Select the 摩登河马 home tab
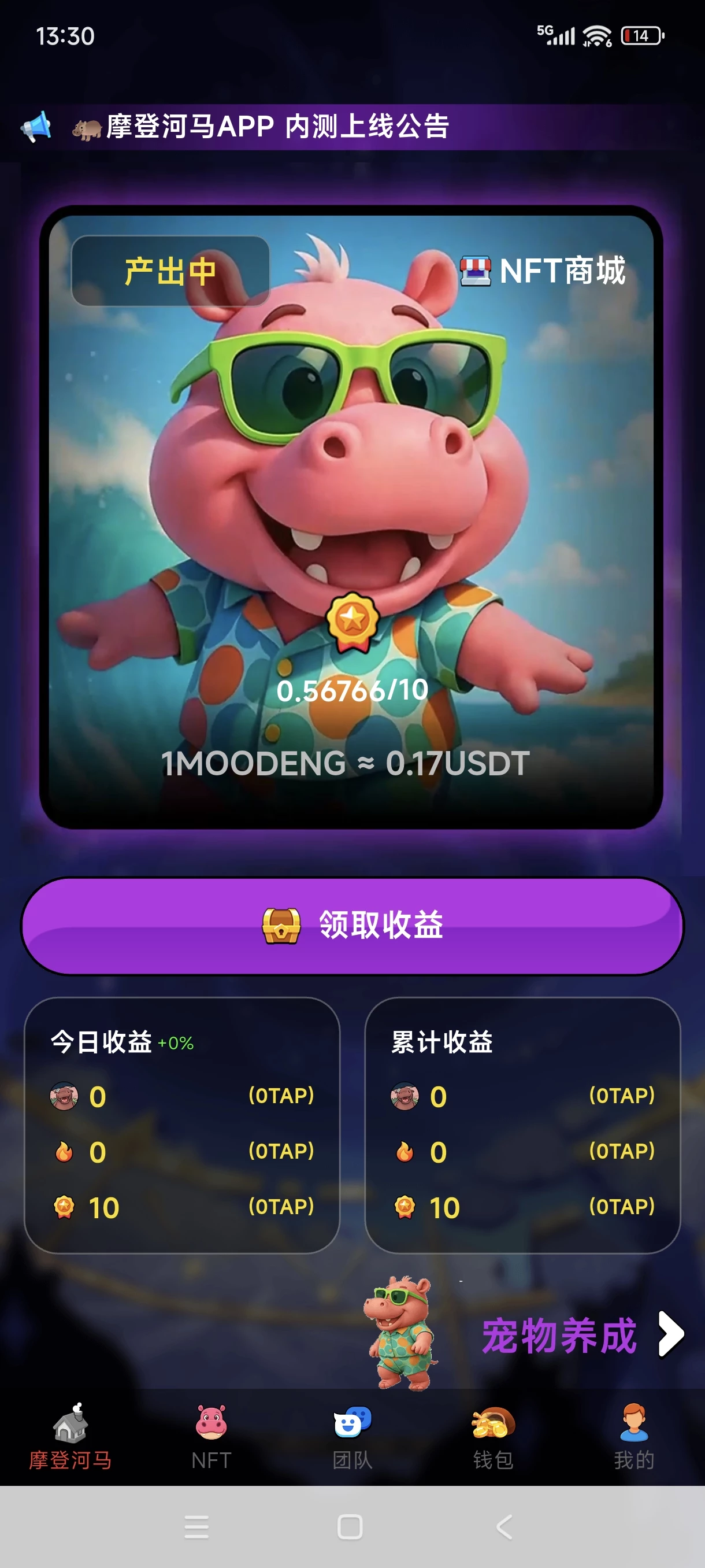Screen dimensions: 705x1568 point(70,1437)
